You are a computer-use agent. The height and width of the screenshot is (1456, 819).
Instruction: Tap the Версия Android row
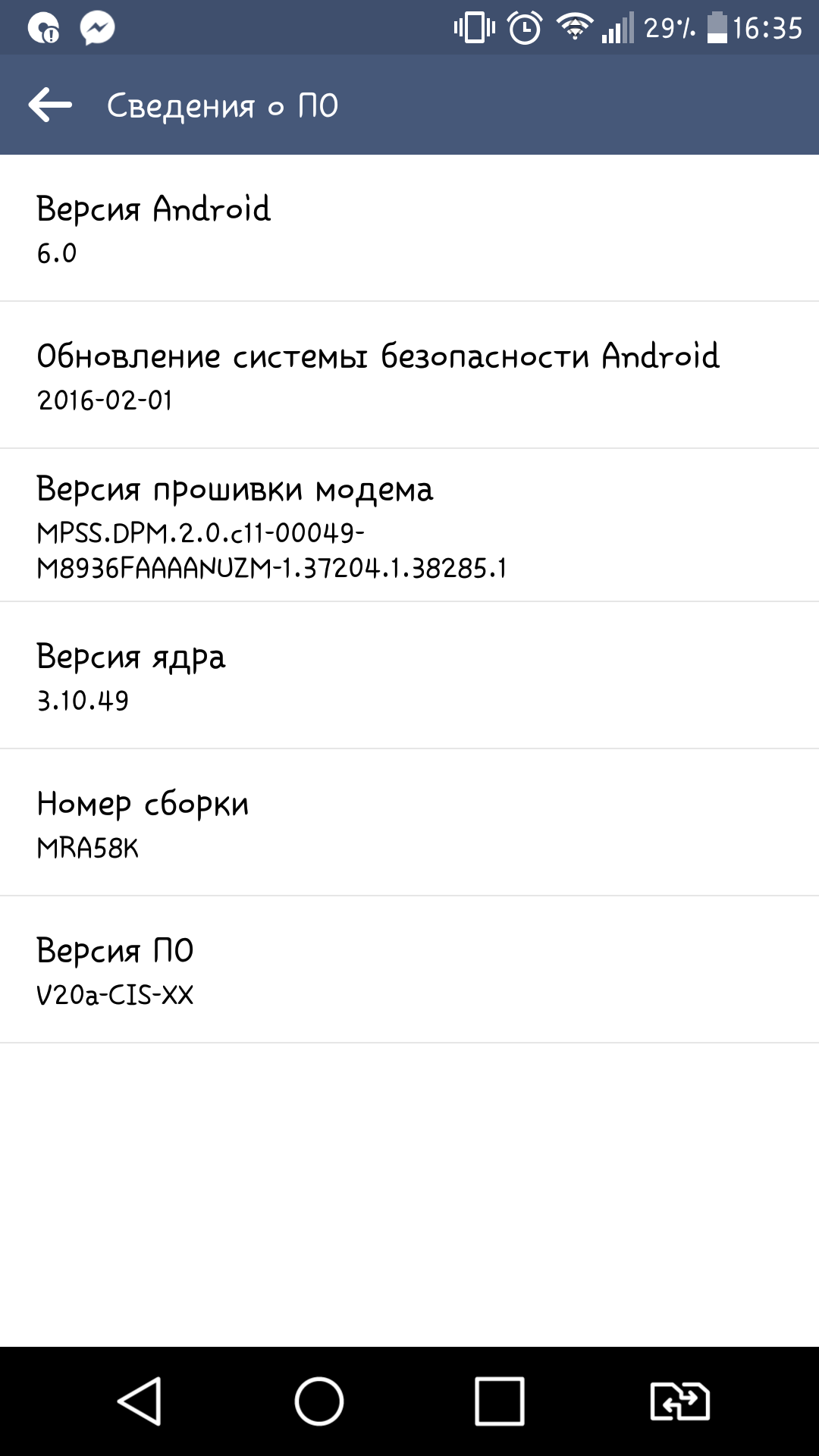[x=409, y=228]
